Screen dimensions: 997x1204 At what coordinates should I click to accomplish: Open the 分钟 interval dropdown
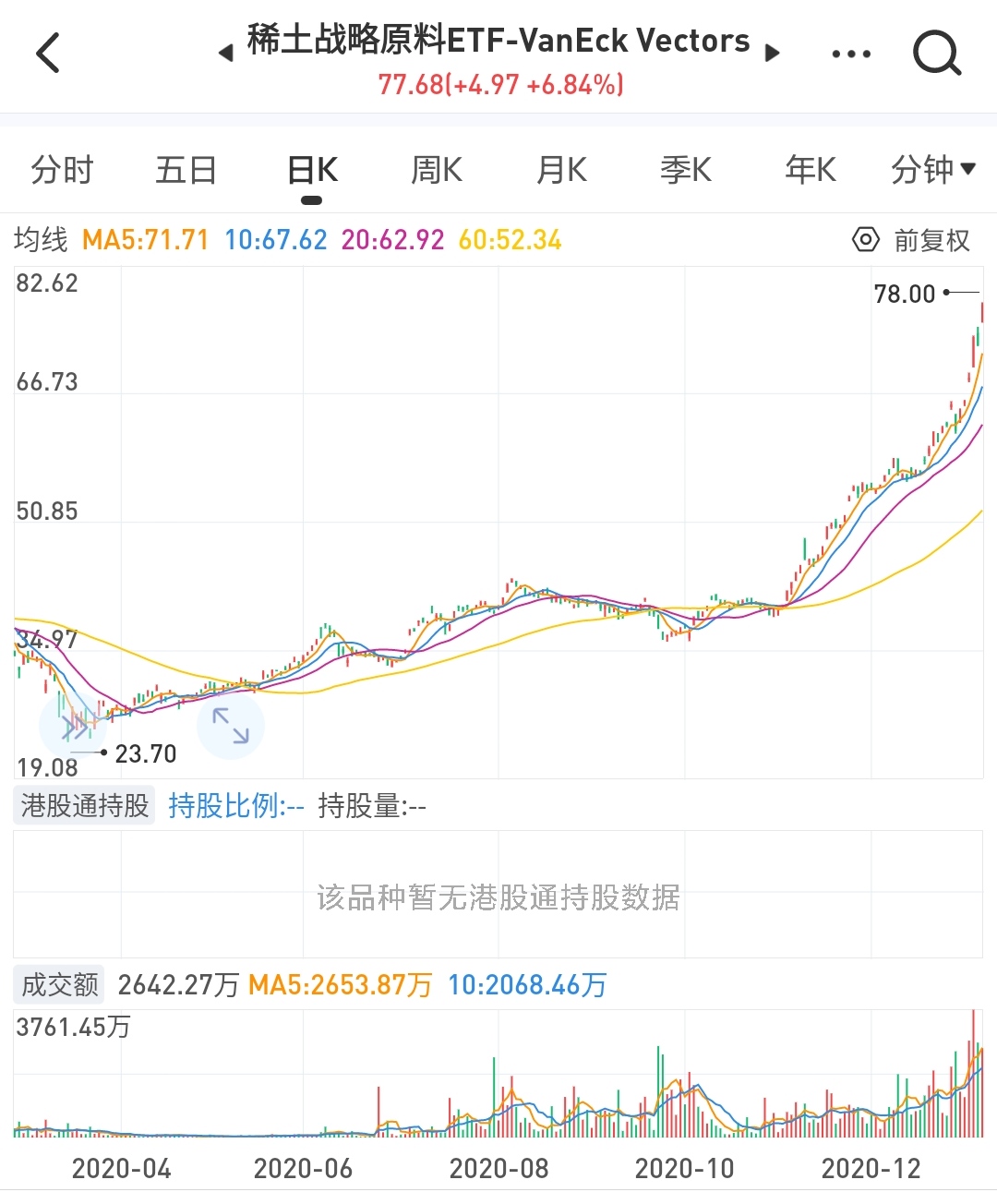[x=932, y=169]
